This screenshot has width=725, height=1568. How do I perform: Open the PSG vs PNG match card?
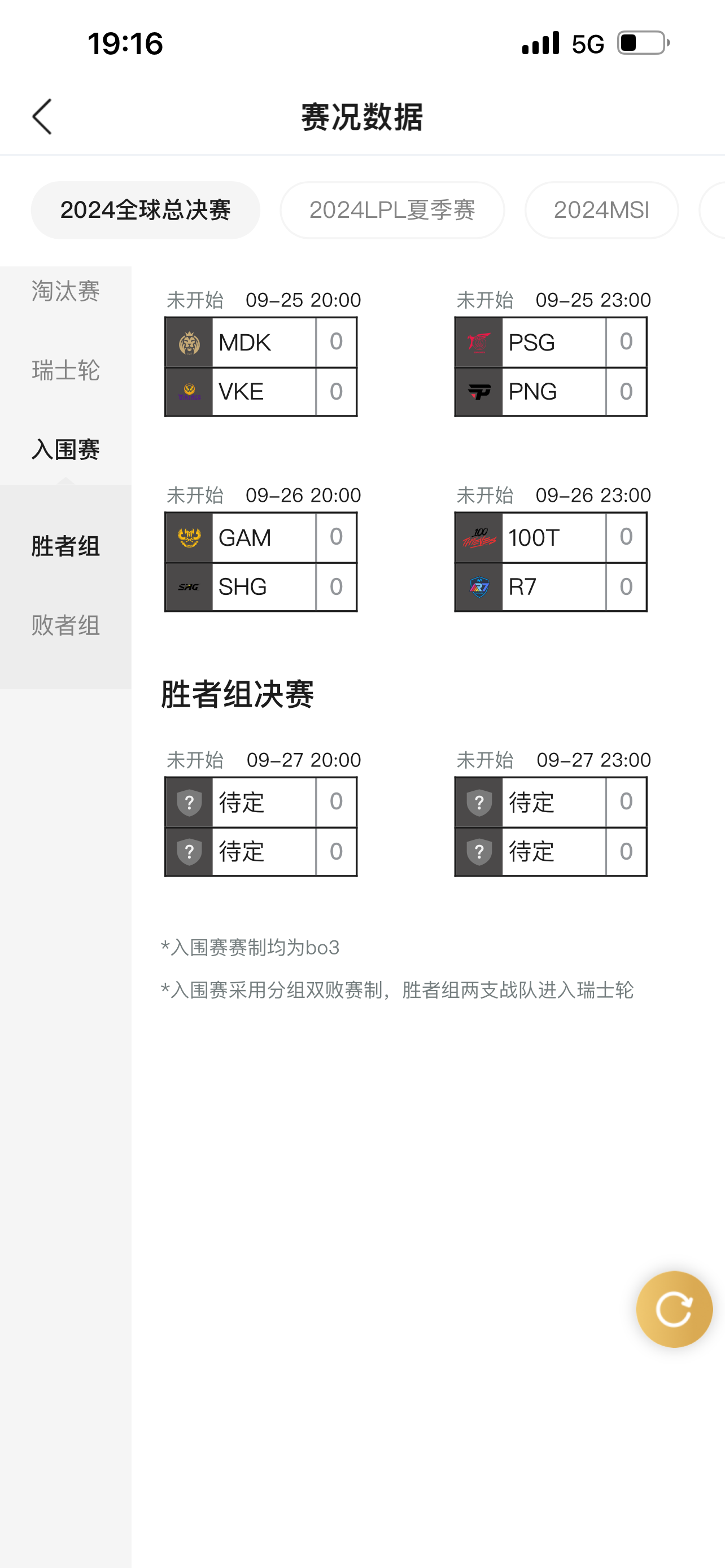pyautogui.click(x=551, y=366)
